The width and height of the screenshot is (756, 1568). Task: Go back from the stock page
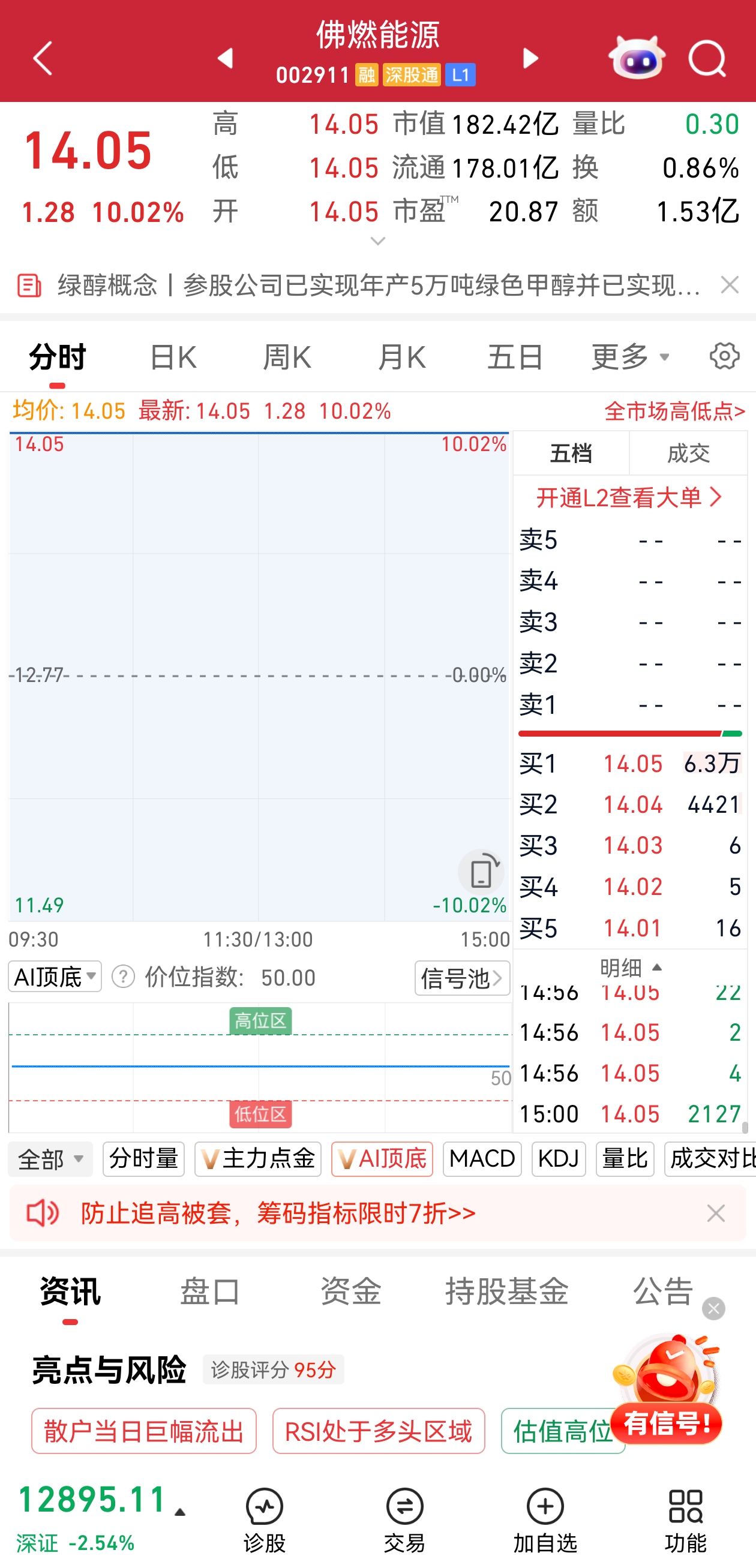pos(43,58)
